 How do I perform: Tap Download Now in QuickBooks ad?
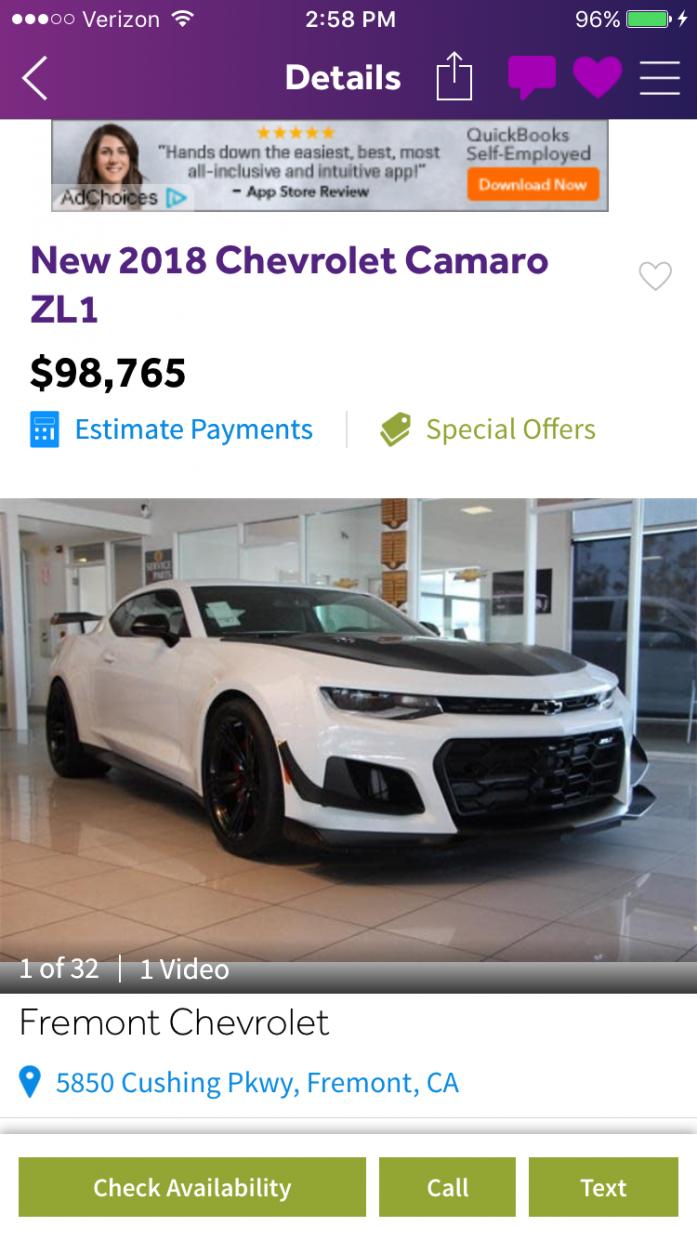coord(532,185)
